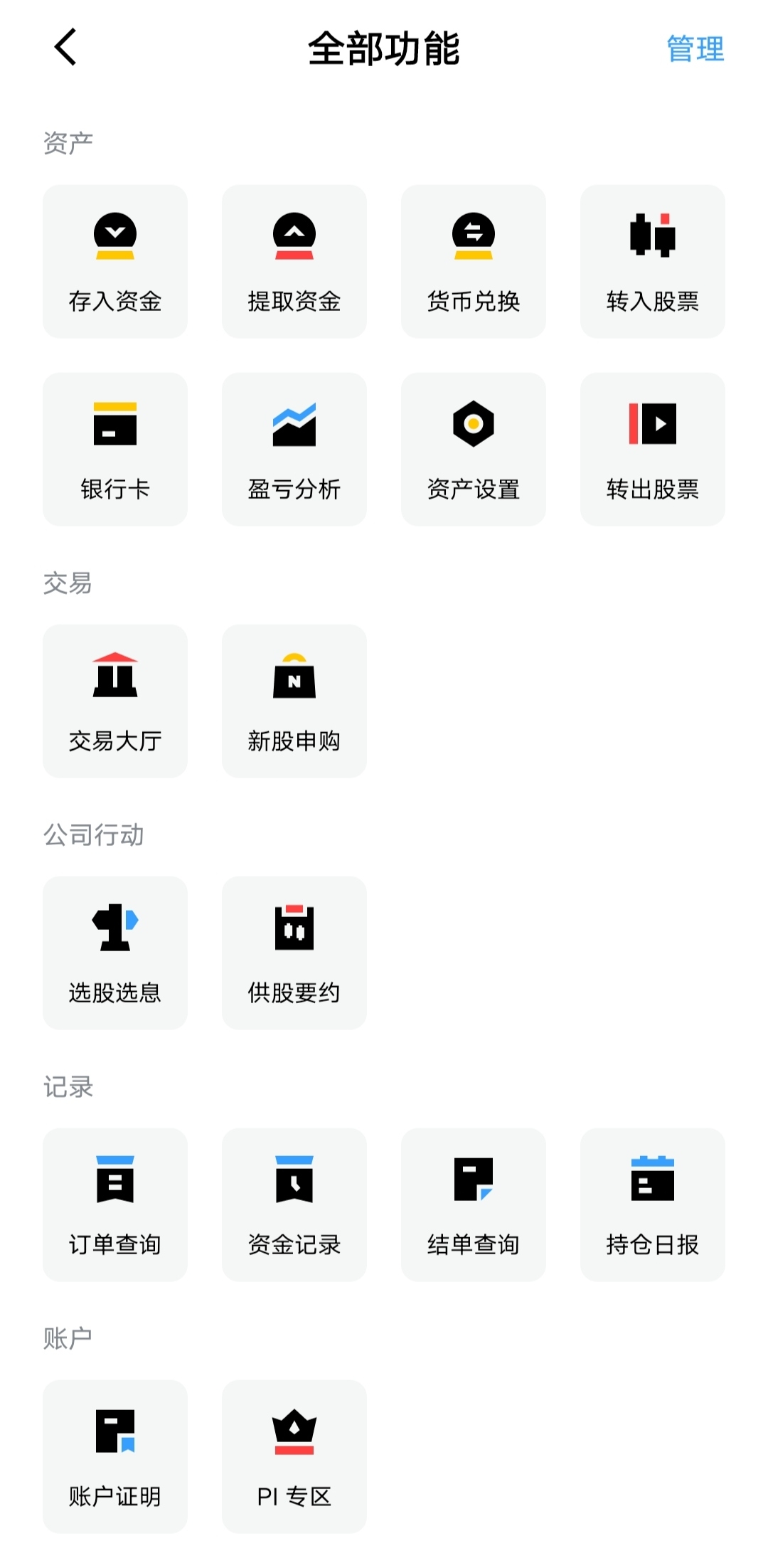Select the 供股要约 tile
768x1568 pixels.
(294, 953)
